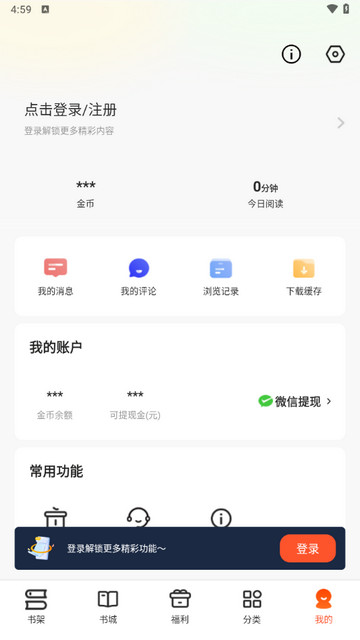Open the 福利 tab
The height and width of the screenshot is (640, 360).
(x=180, y=607)
